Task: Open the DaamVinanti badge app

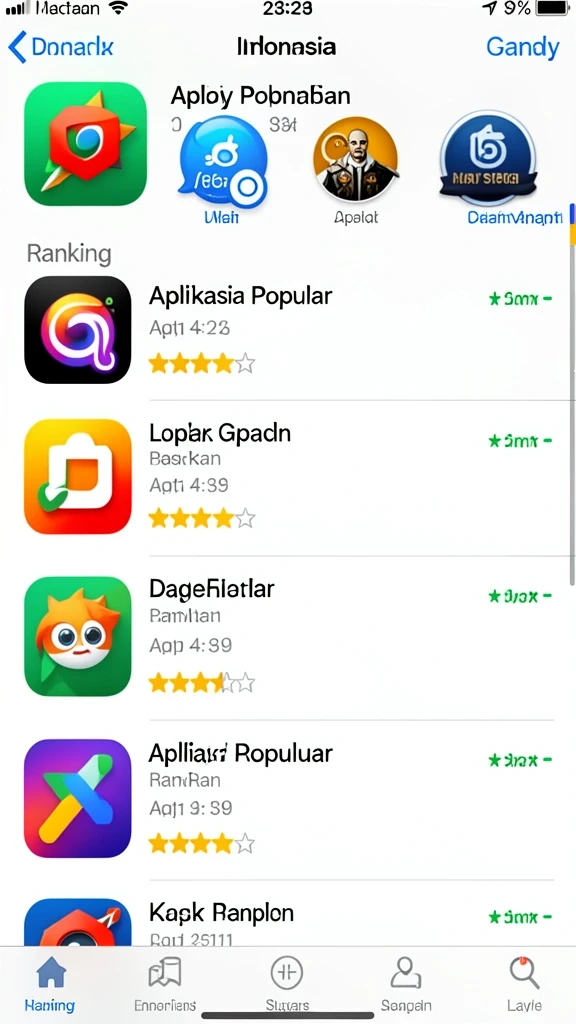Action: click(x=488, y=155)
